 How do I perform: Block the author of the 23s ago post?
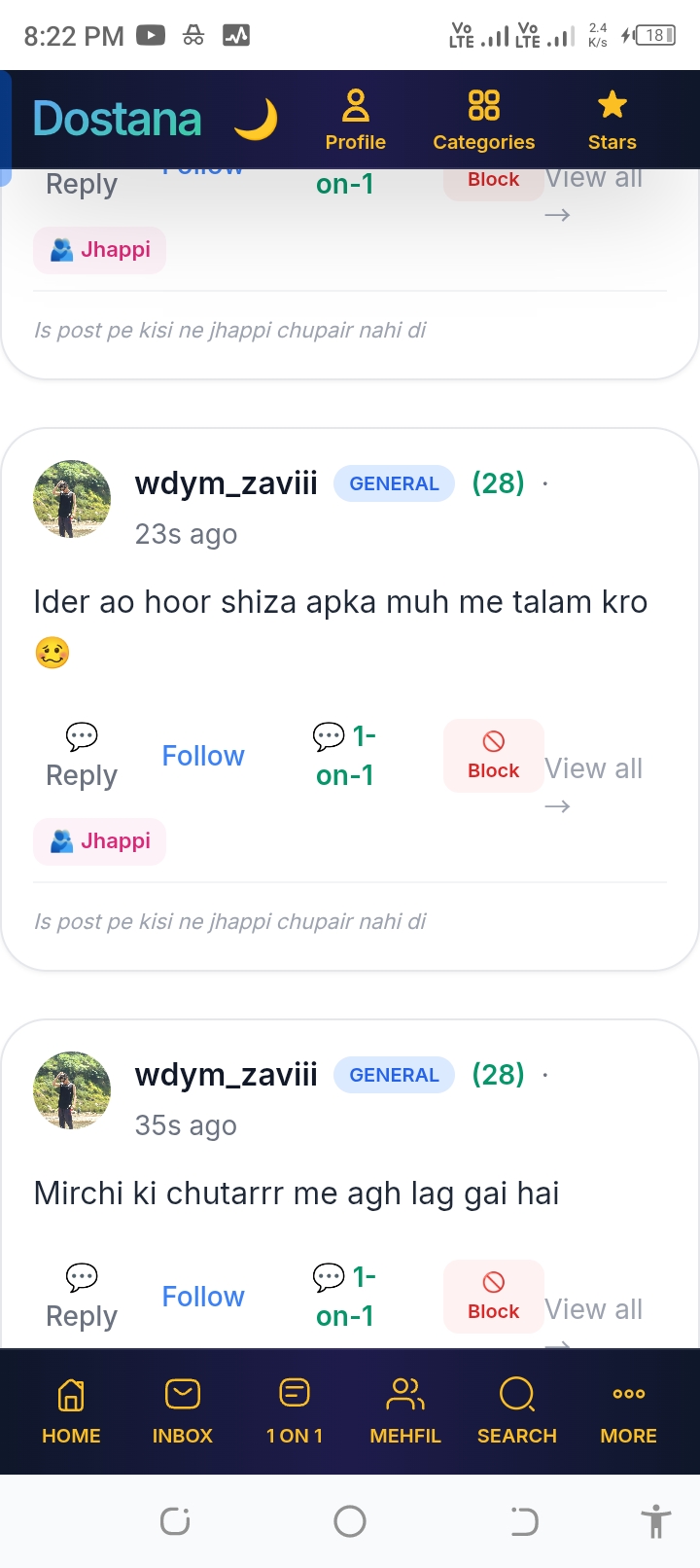pyautogui.click(x=494, y=756)
